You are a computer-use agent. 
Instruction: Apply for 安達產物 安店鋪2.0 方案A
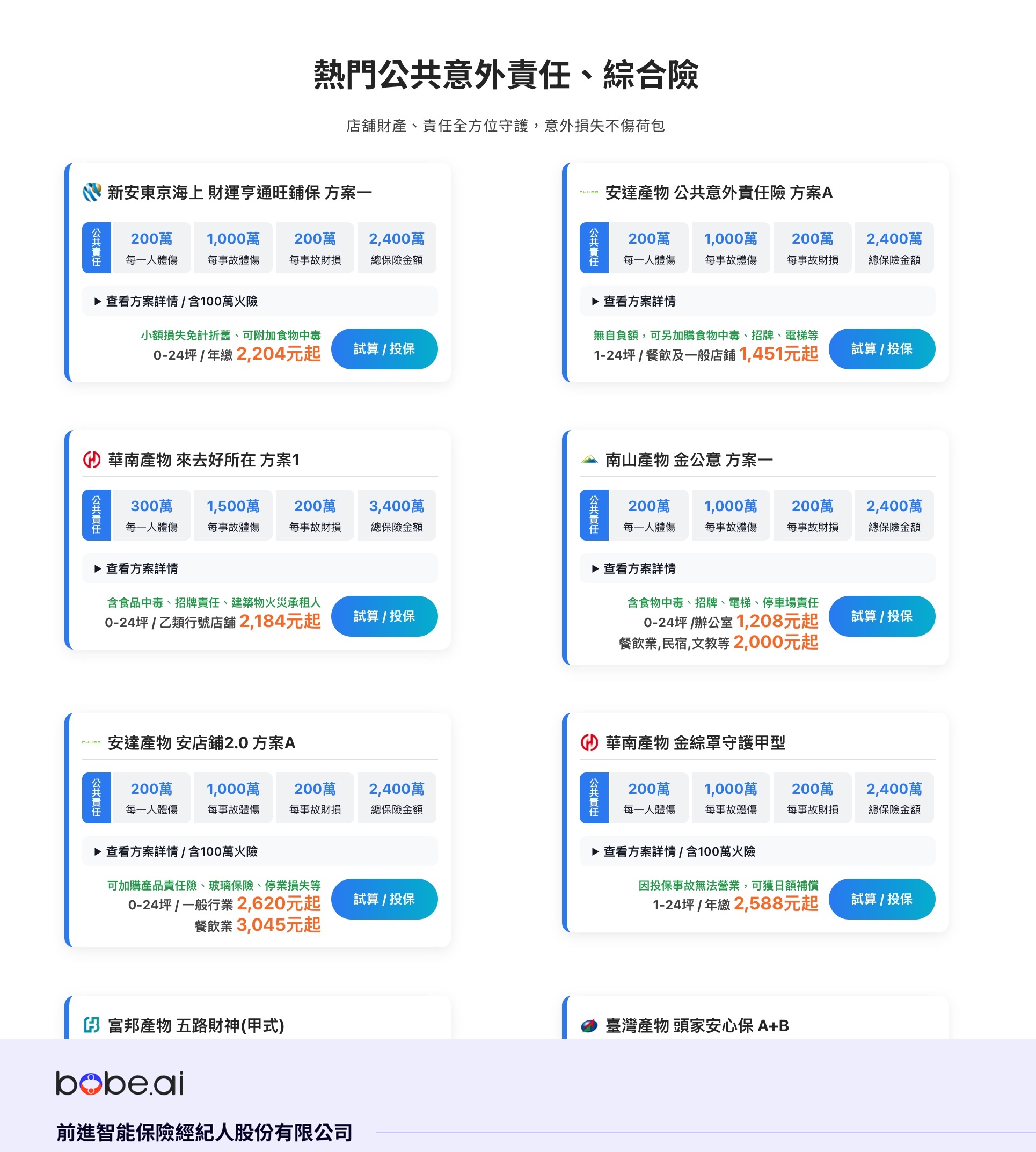click(384, 899)
